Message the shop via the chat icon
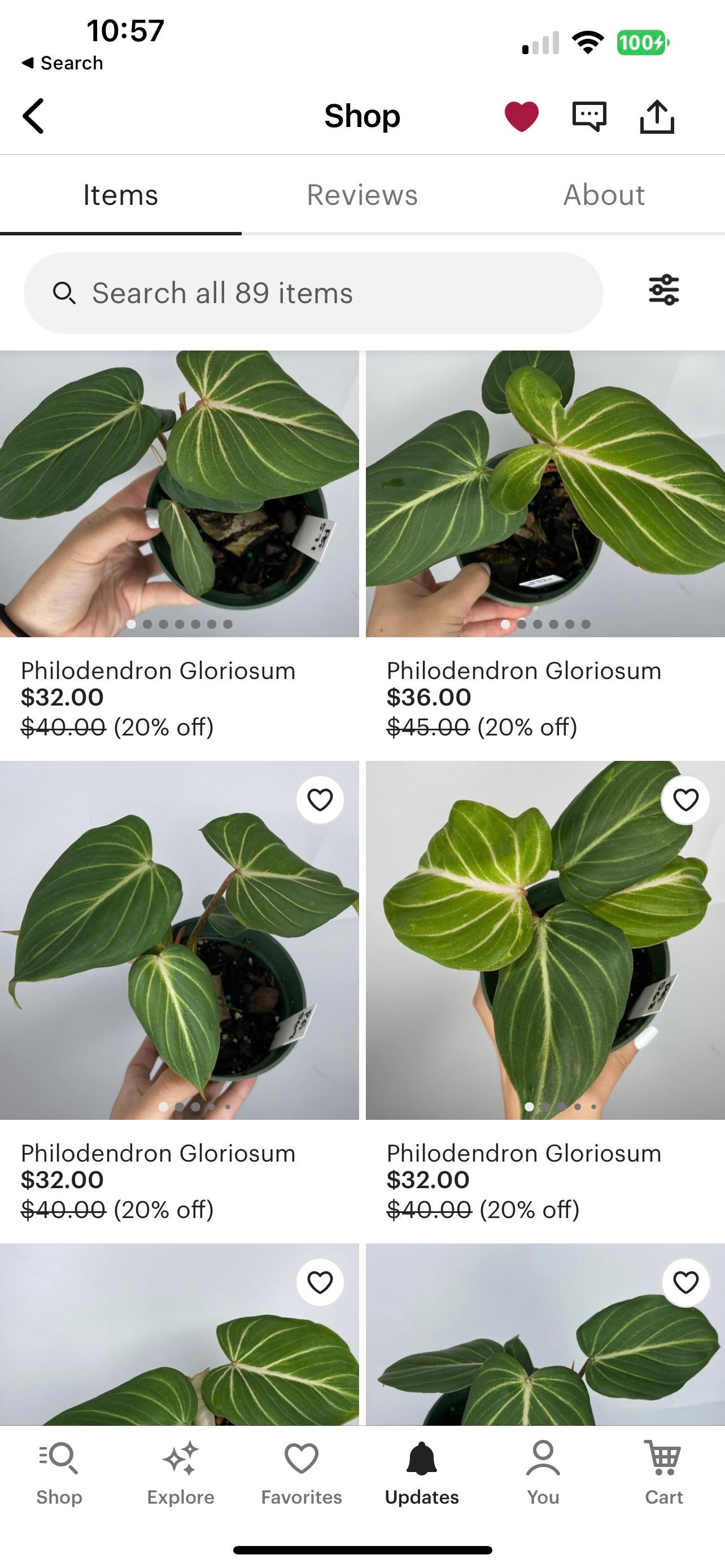725x1568 pixels. [589, 116]
